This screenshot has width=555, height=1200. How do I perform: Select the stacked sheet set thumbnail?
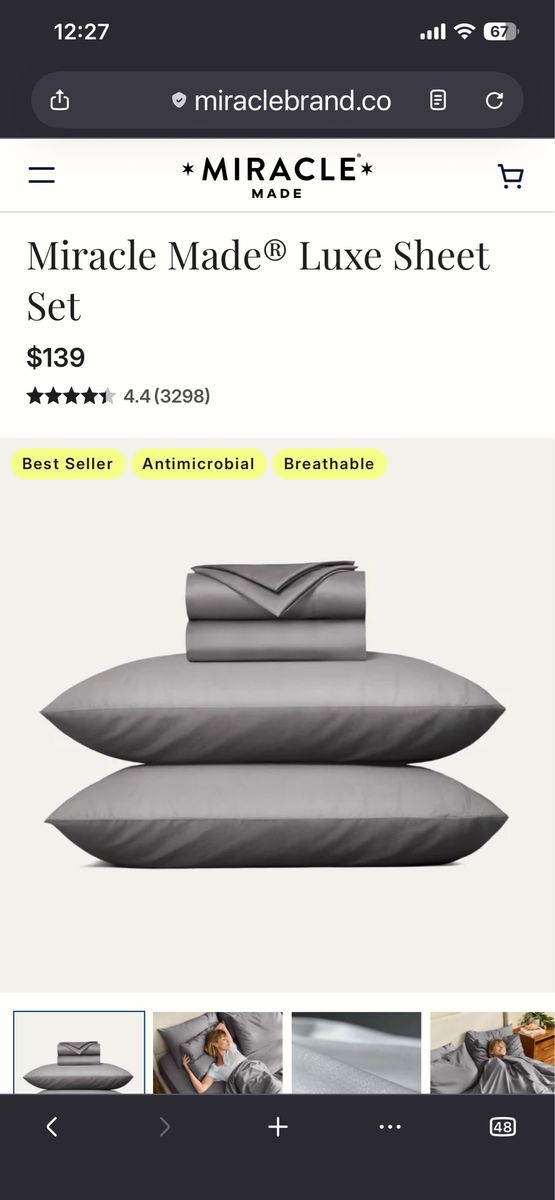(x=79, y=1053)
